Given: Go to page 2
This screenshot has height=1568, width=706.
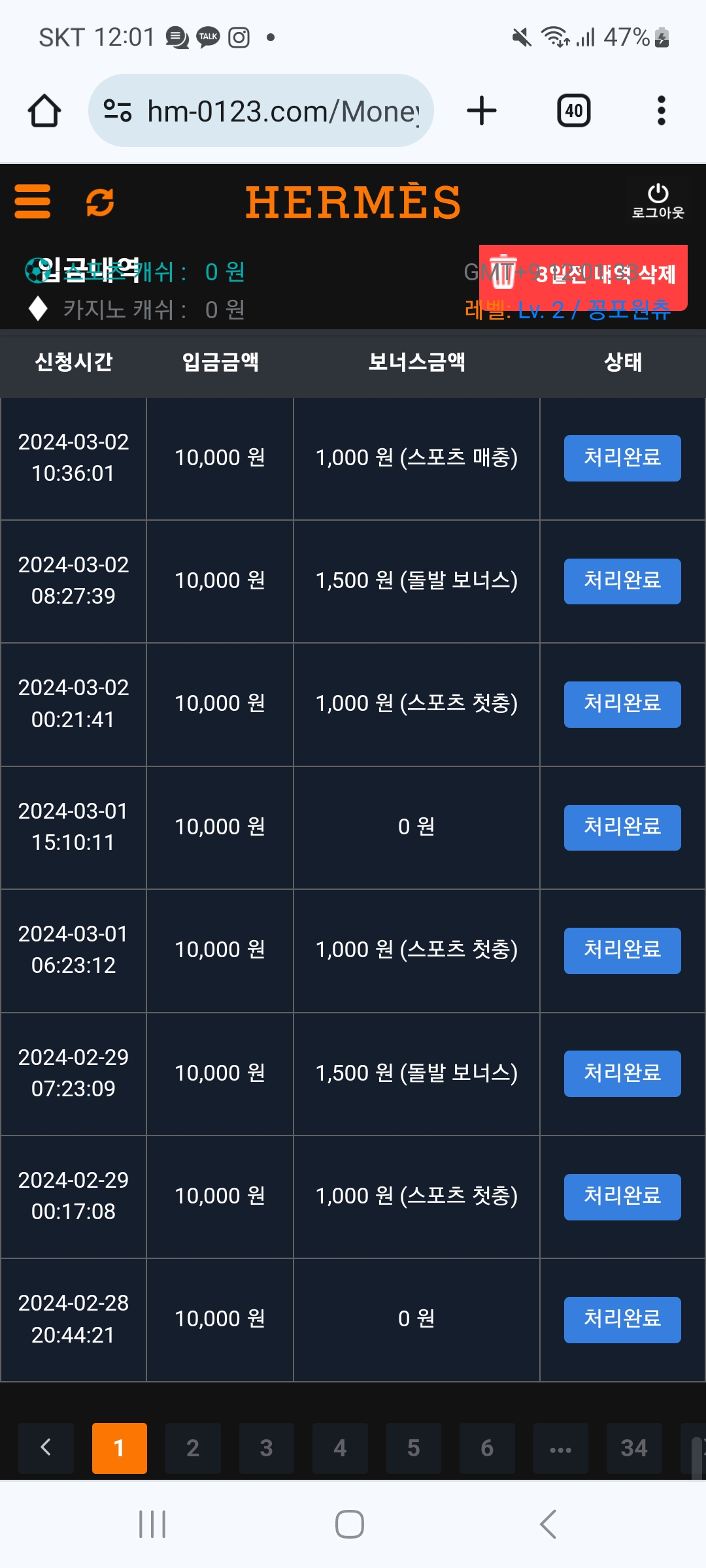Looking at the screenshot, I should tap(193, 1448).
